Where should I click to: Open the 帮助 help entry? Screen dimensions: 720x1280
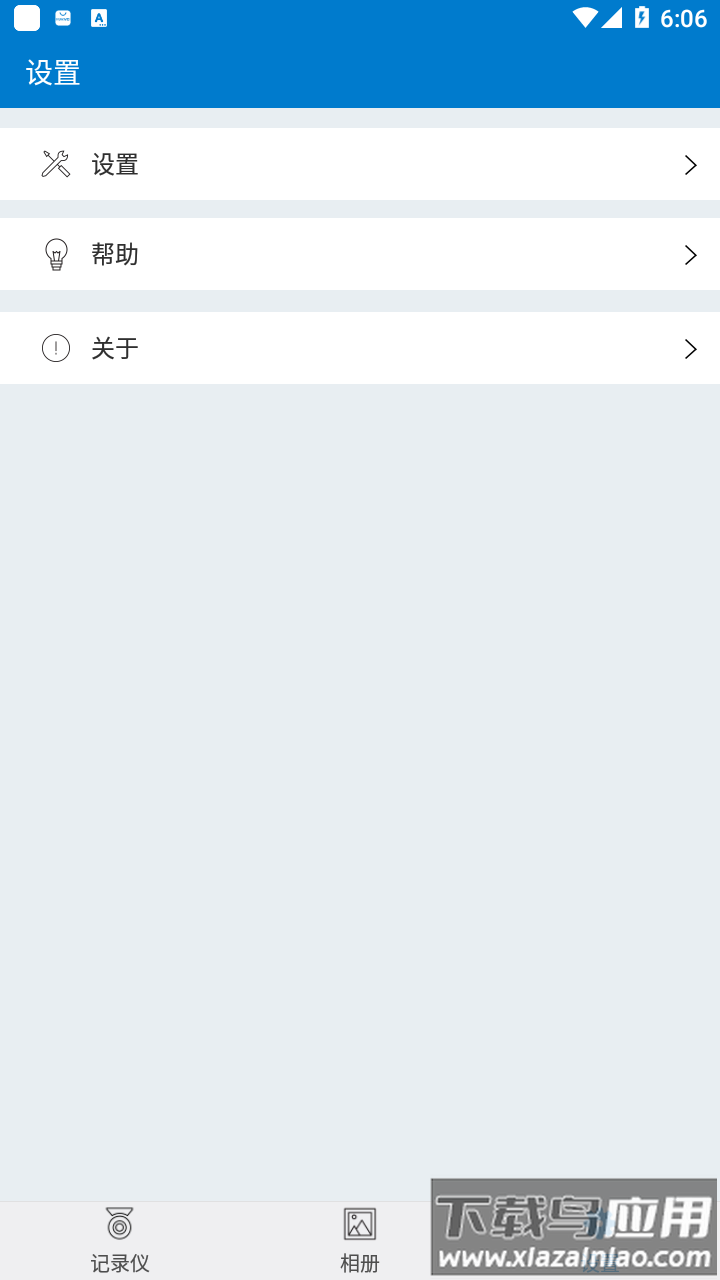[300, 254]
